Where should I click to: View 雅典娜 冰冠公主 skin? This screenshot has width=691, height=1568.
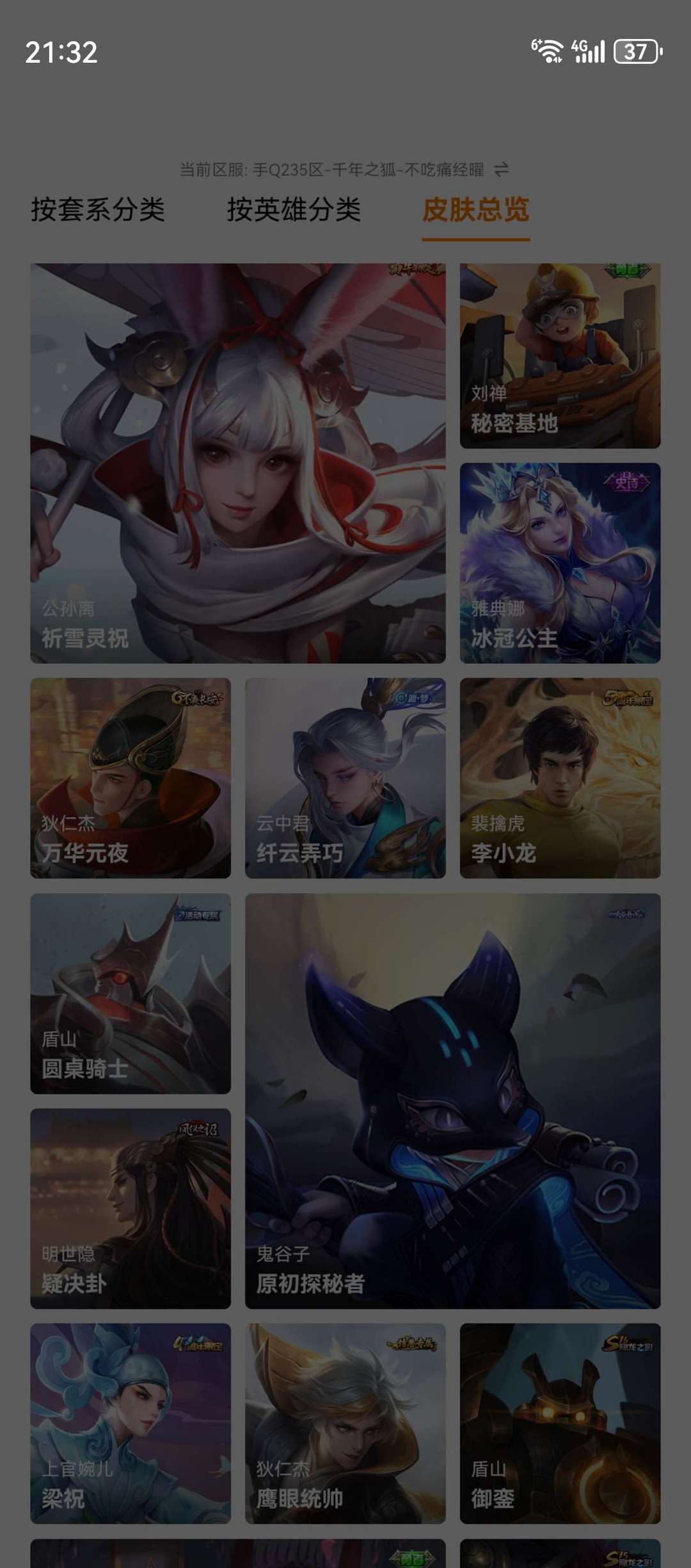pyautogui.click(x=560, y=563)
